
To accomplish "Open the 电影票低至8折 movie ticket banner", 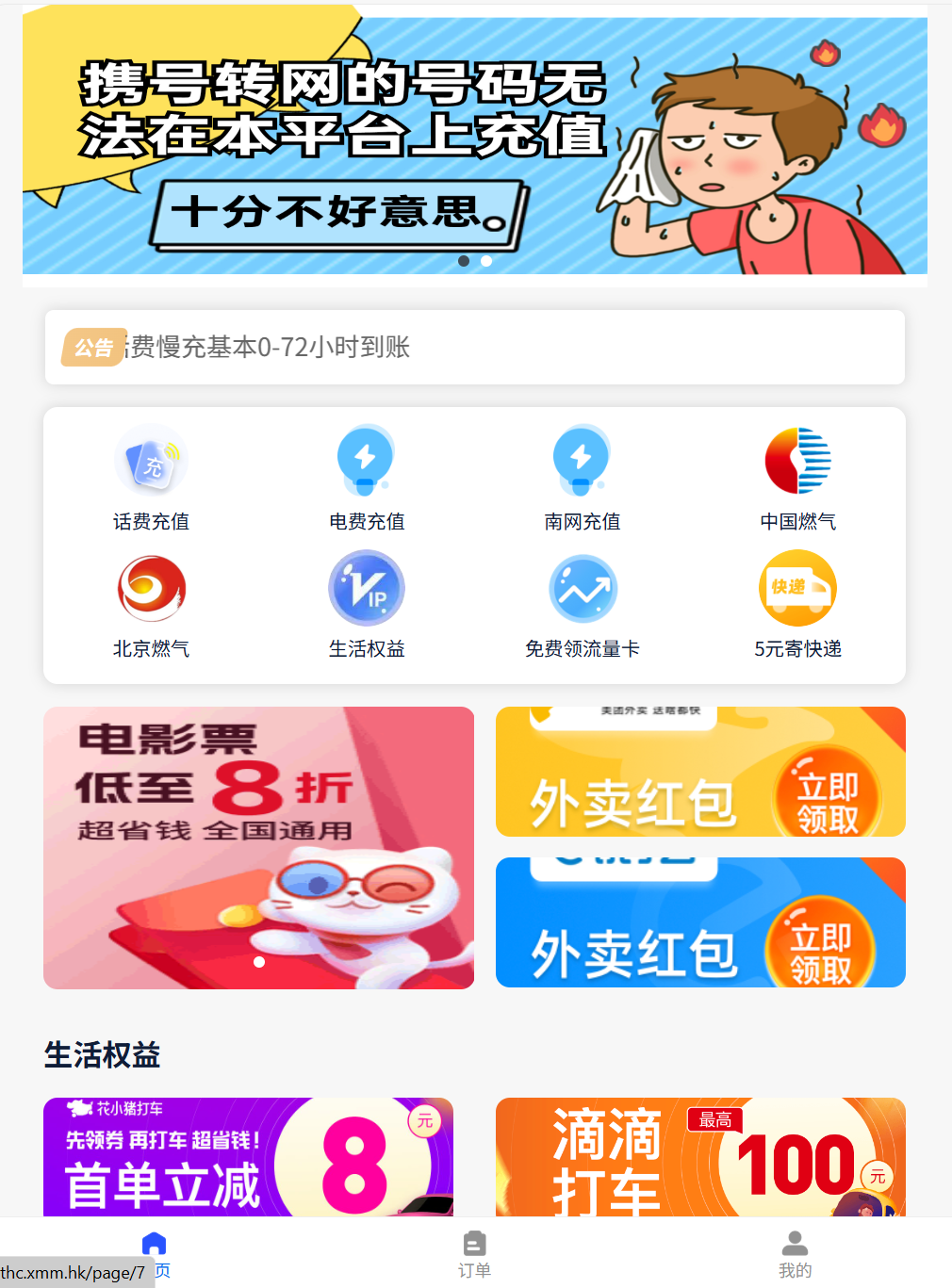I will 258,847.
